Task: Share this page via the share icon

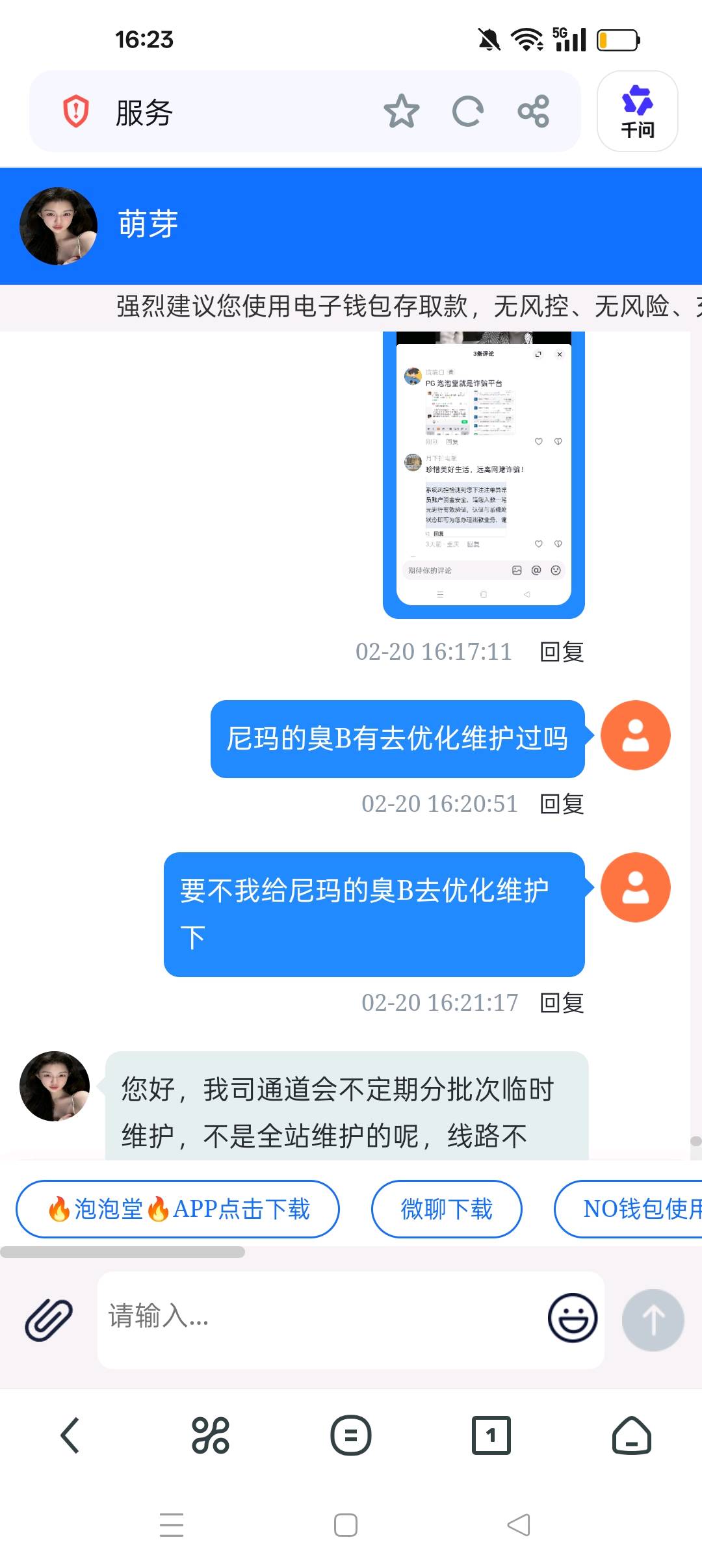Action: pos(533,111)
